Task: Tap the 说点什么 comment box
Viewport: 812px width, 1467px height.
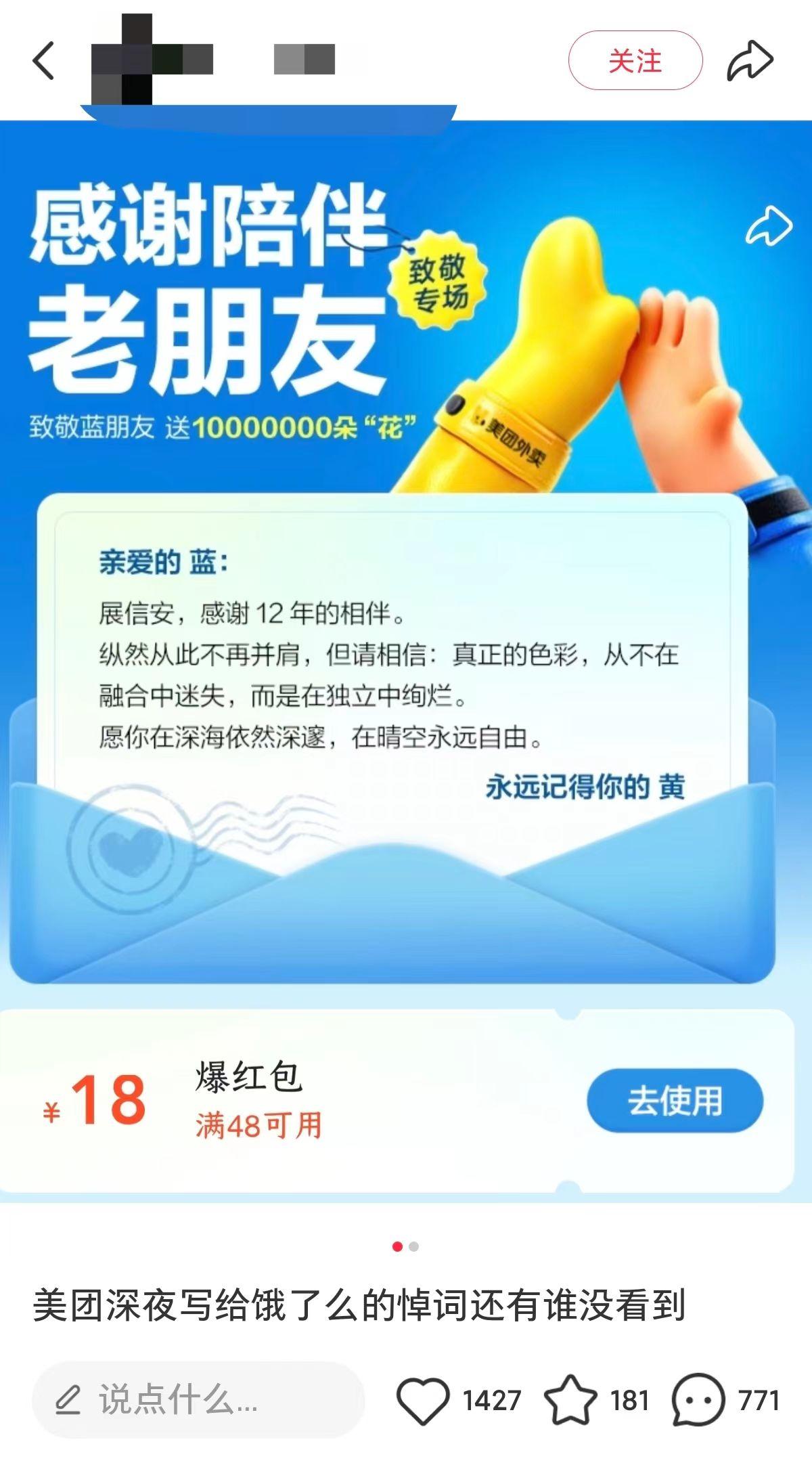Action: 198,1399
